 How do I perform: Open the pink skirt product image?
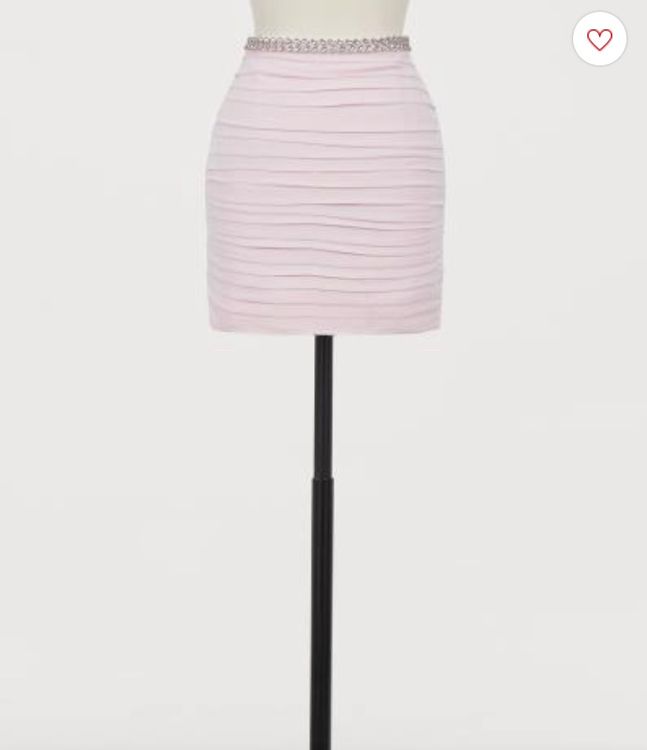coord(323,200)
